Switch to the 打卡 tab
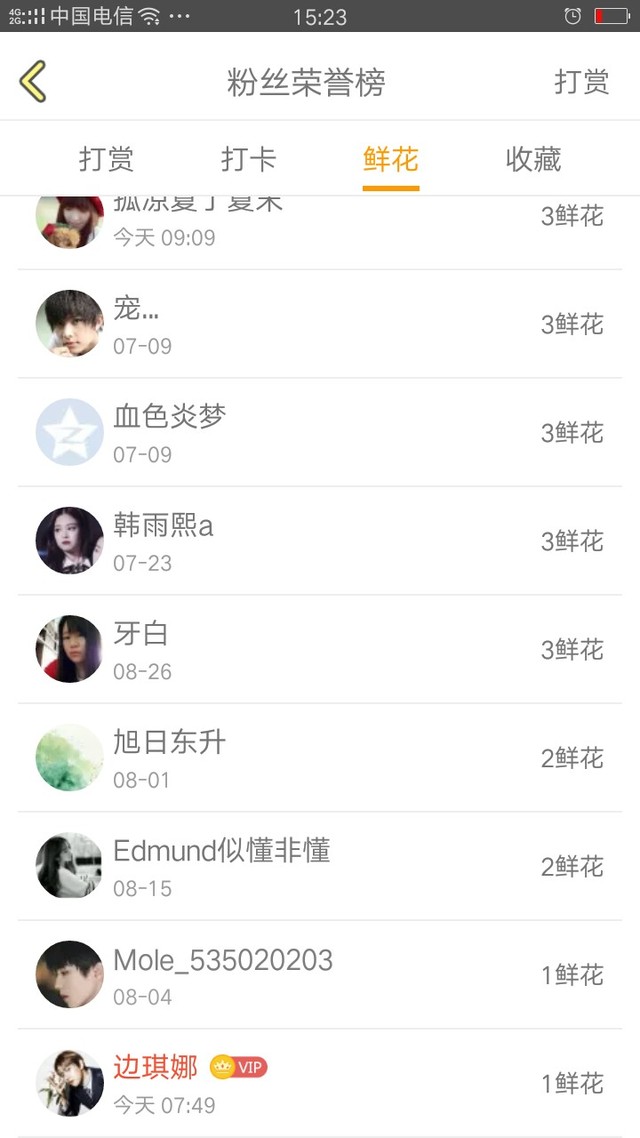Viewport: 640px width, 1138px height. (248, 160)
